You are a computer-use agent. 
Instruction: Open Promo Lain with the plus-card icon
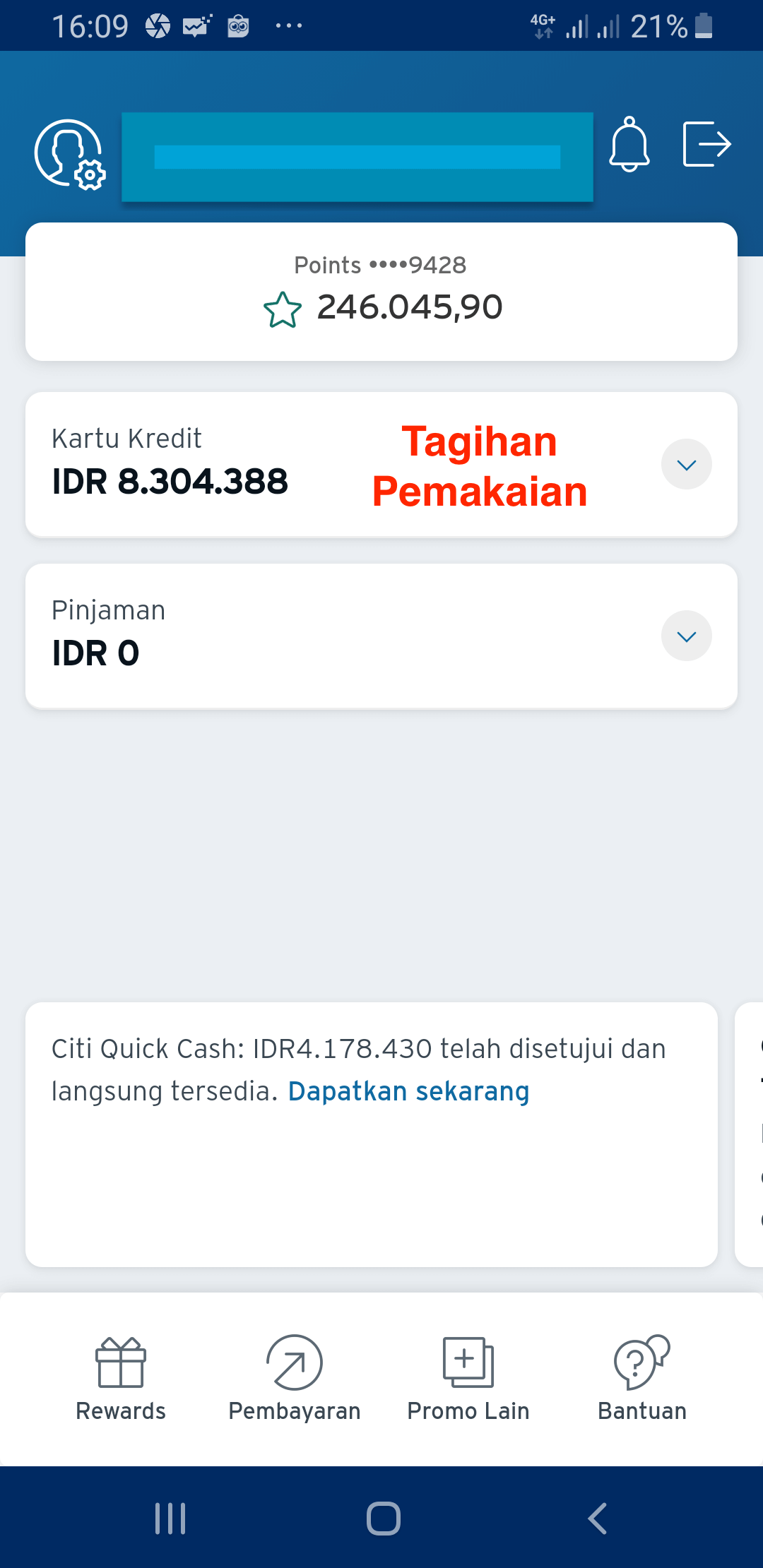[x=468, y=1362]
